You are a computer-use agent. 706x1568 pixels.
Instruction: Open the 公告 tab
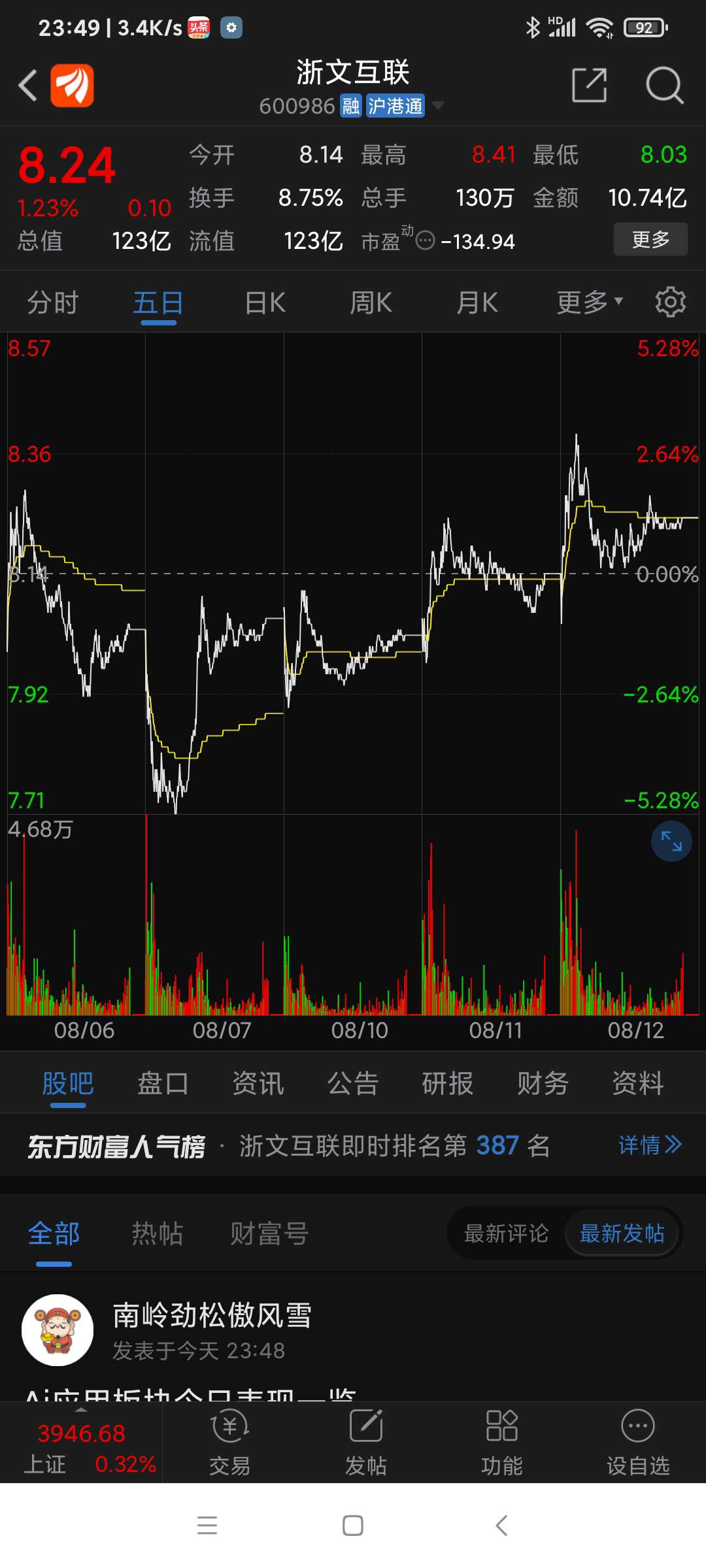coord(353,1083)
